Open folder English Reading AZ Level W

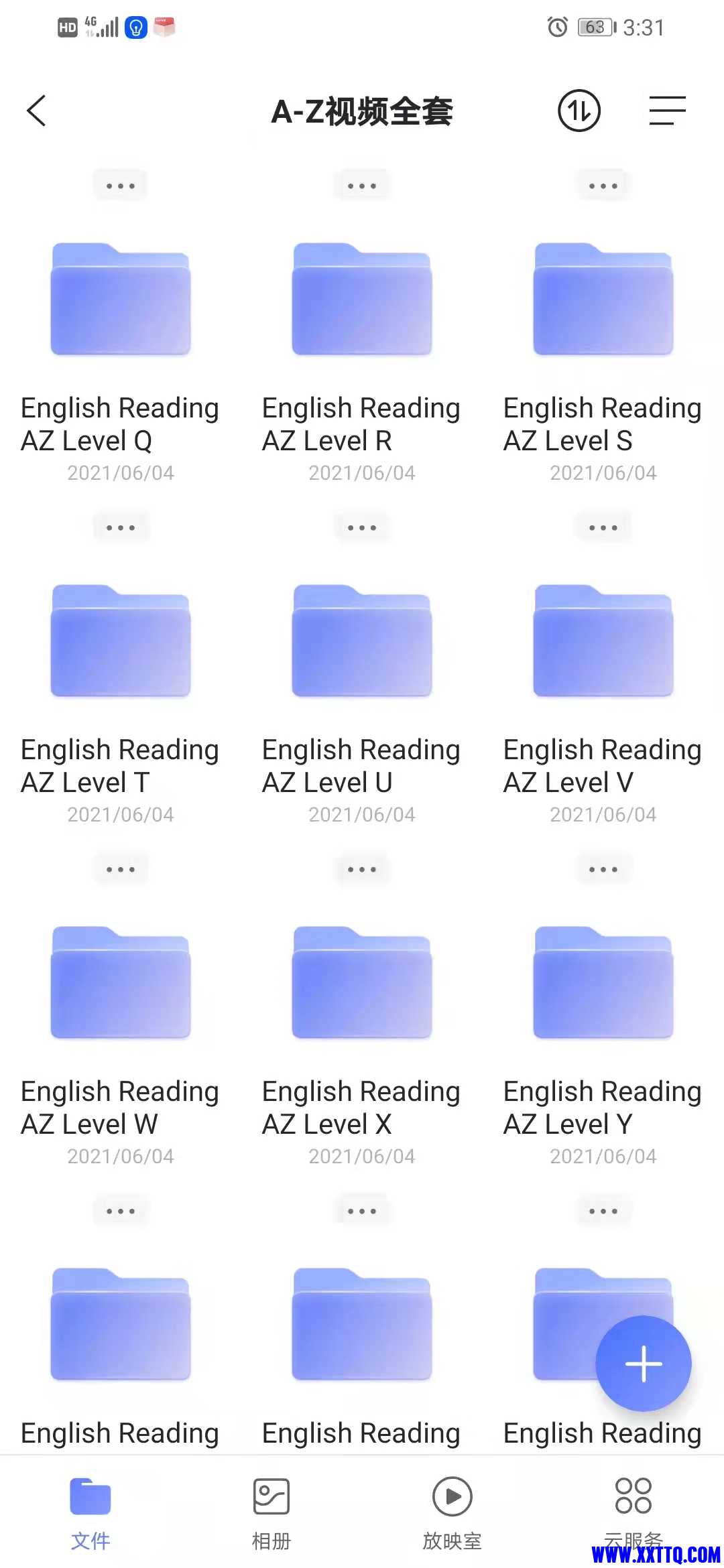(121, 983)
